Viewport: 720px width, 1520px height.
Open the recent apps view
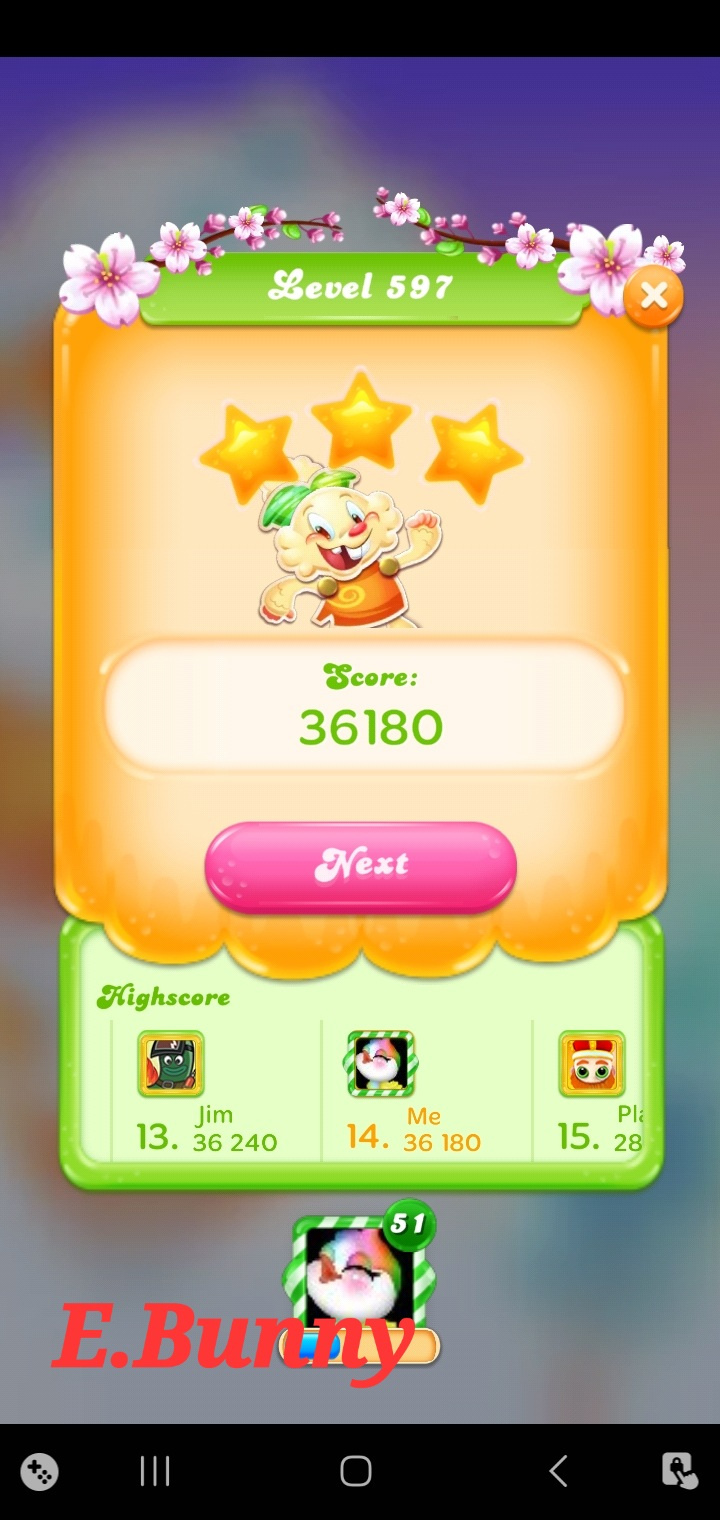155,1471
